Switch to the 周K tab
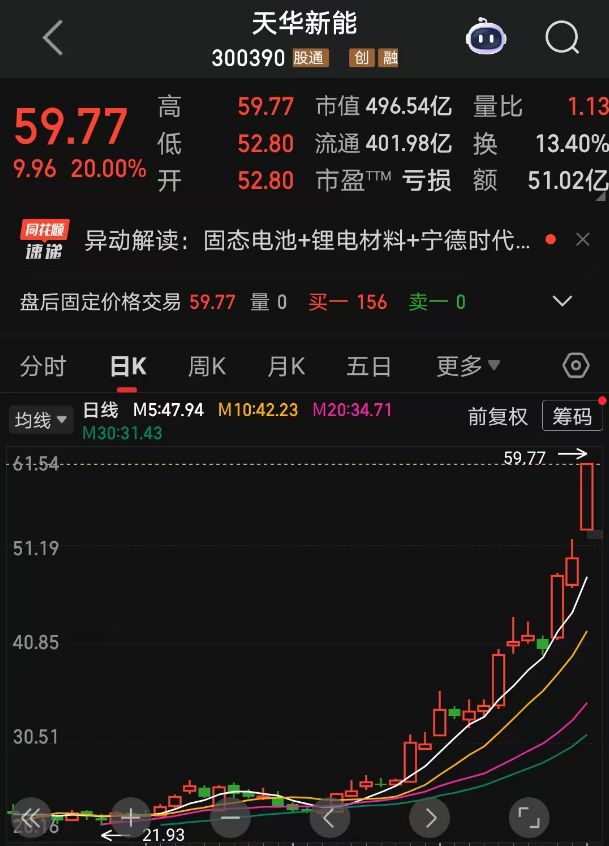Viewport: 609px width, 846px height. click(207, 366)
